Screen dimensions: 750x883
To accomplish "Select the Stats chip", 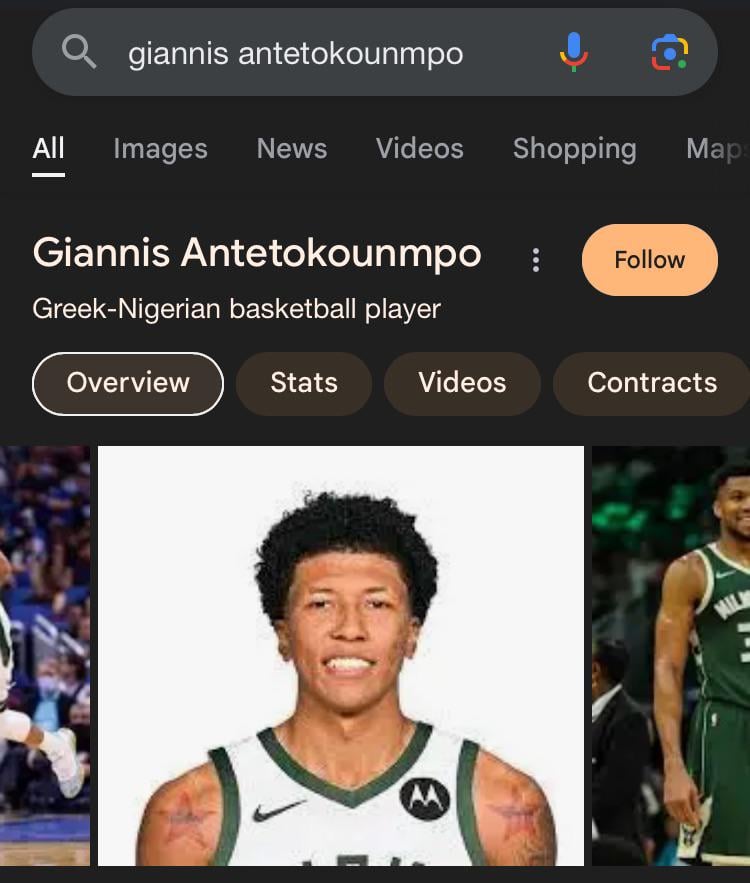I will 303,383.
